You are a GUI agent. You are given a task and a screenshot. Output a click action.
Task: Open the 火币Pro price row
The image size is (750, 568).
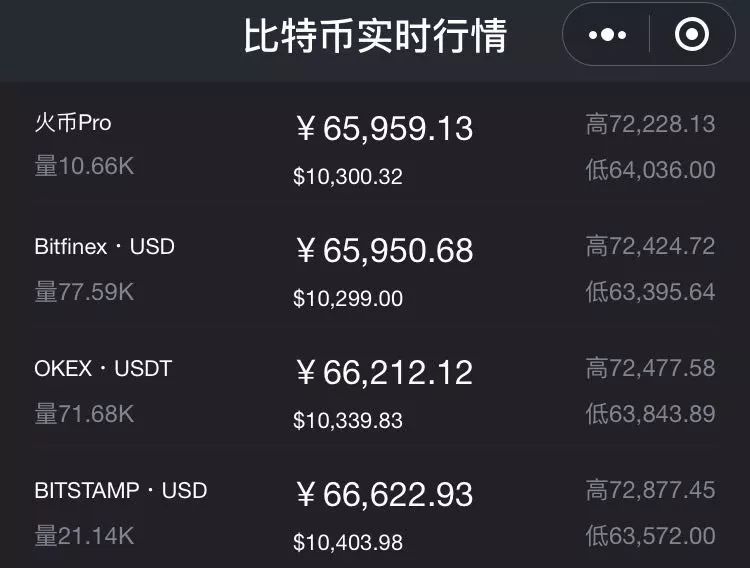tap(375, 147)
